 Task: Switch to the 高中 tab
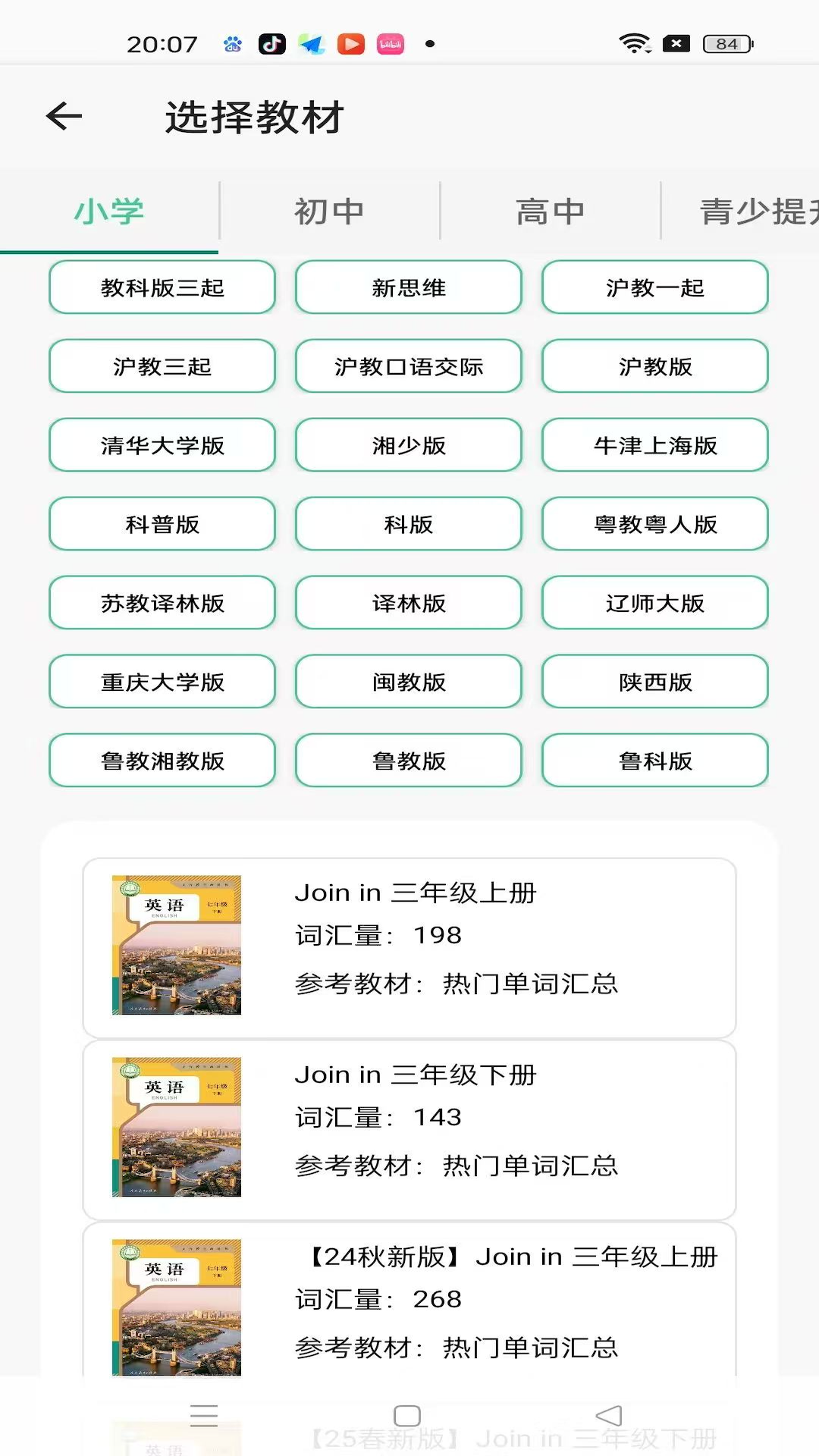[549, 212]
